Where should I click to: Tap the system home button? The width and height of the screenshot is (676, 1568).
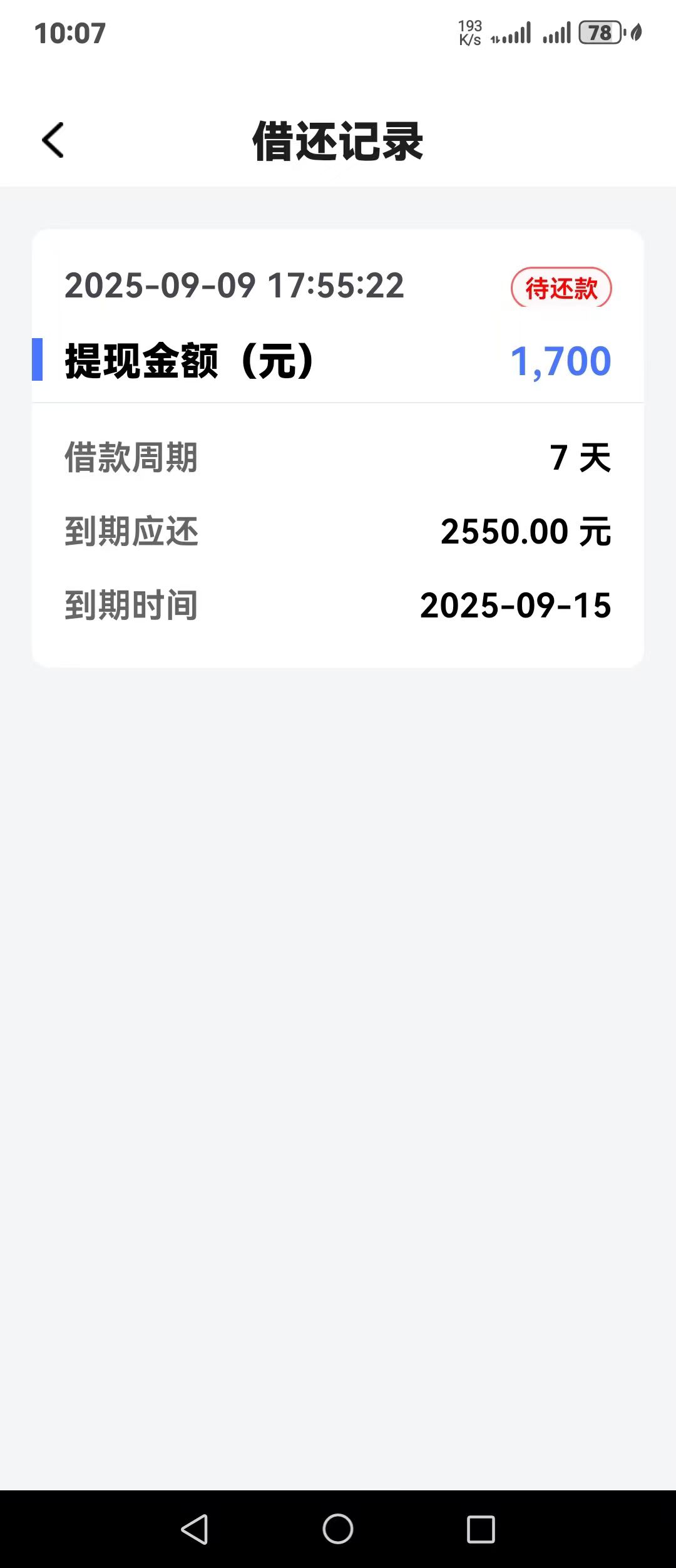[338, 1529]
